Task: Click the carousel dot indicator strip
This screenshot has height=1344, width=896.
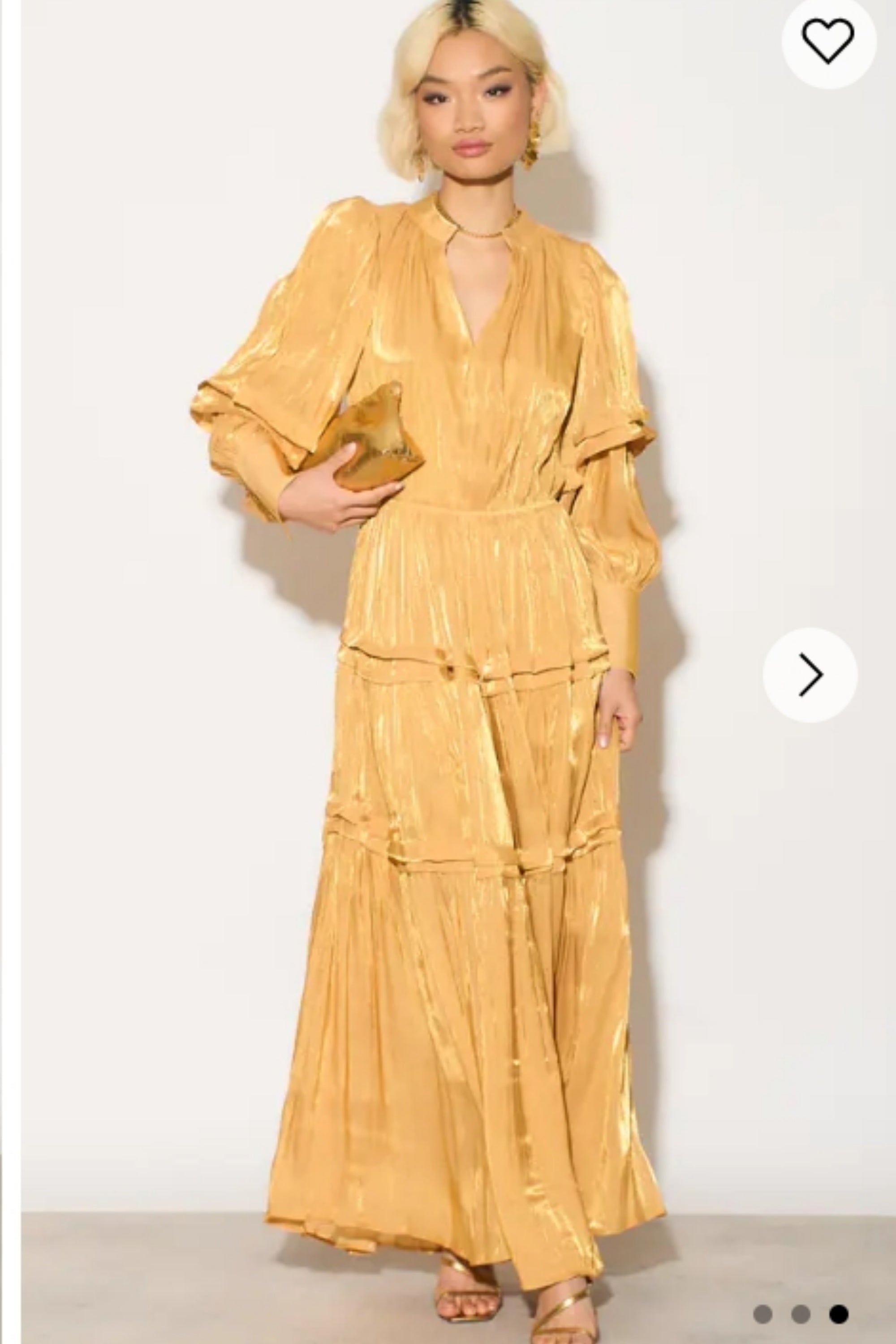Action: pyautogui.click(x=800, y=1313)
